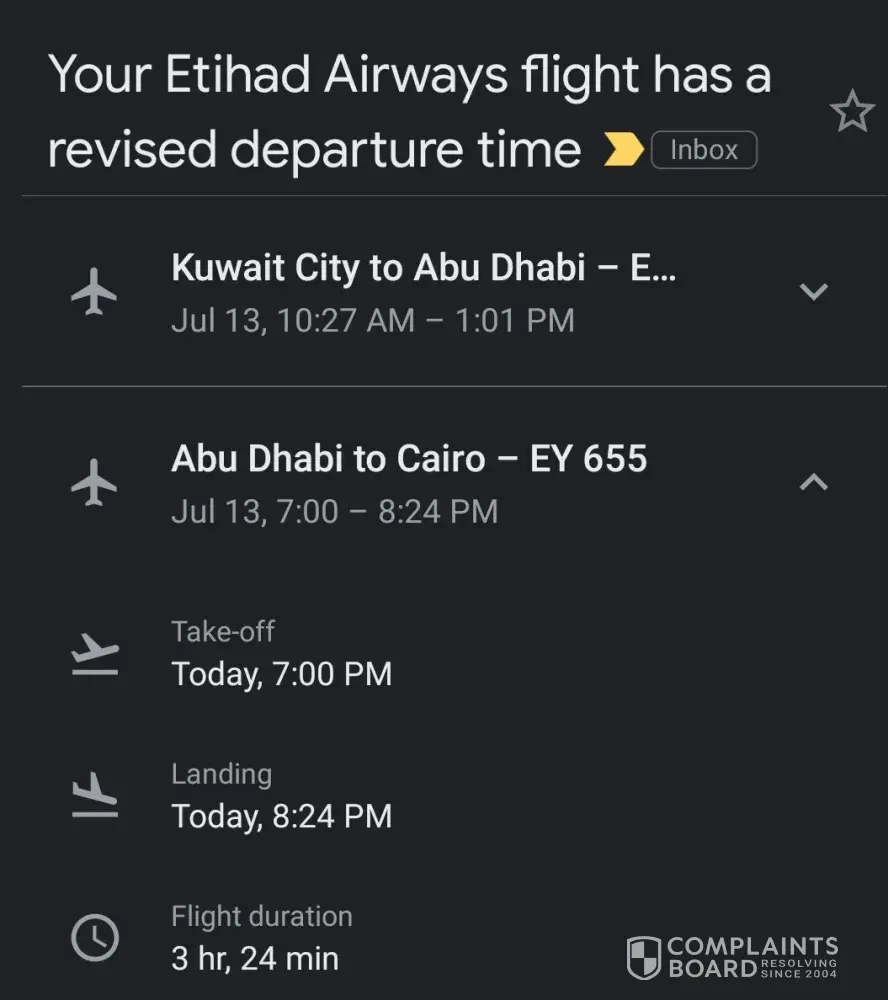Viewport: 888px width, 1000px height.
Task: Star this Etihad Airways email
Action: 852,112
